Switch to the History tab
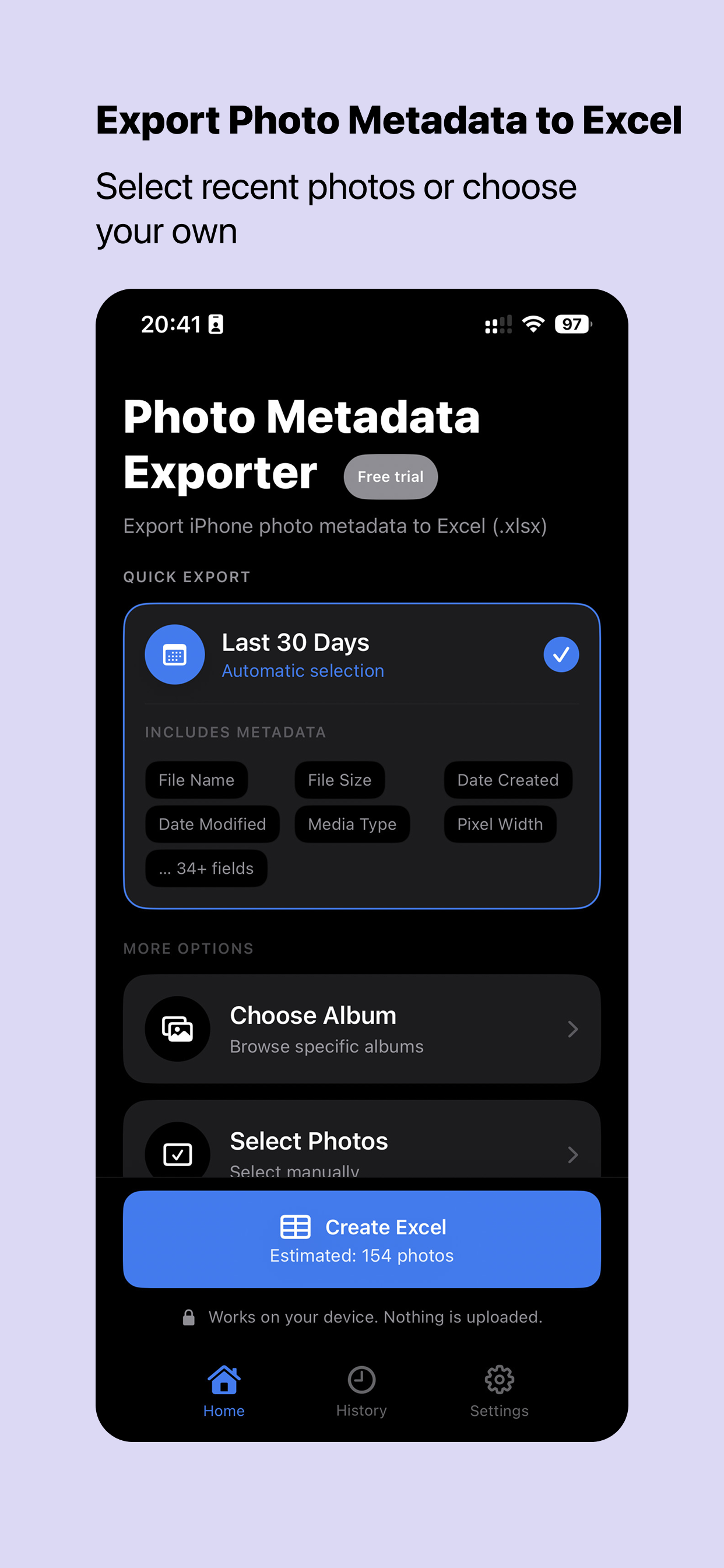The width and height of the screenshot is (724, 1568). coord(361,1394)
